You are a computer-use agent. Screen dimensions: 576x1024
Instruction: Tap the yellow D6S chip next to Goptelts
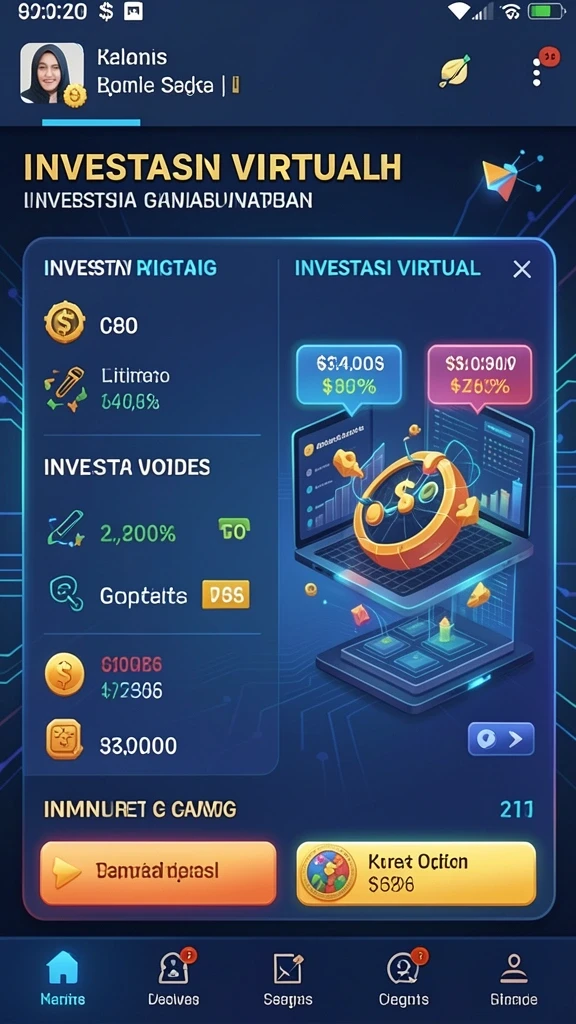click(226, 595)
